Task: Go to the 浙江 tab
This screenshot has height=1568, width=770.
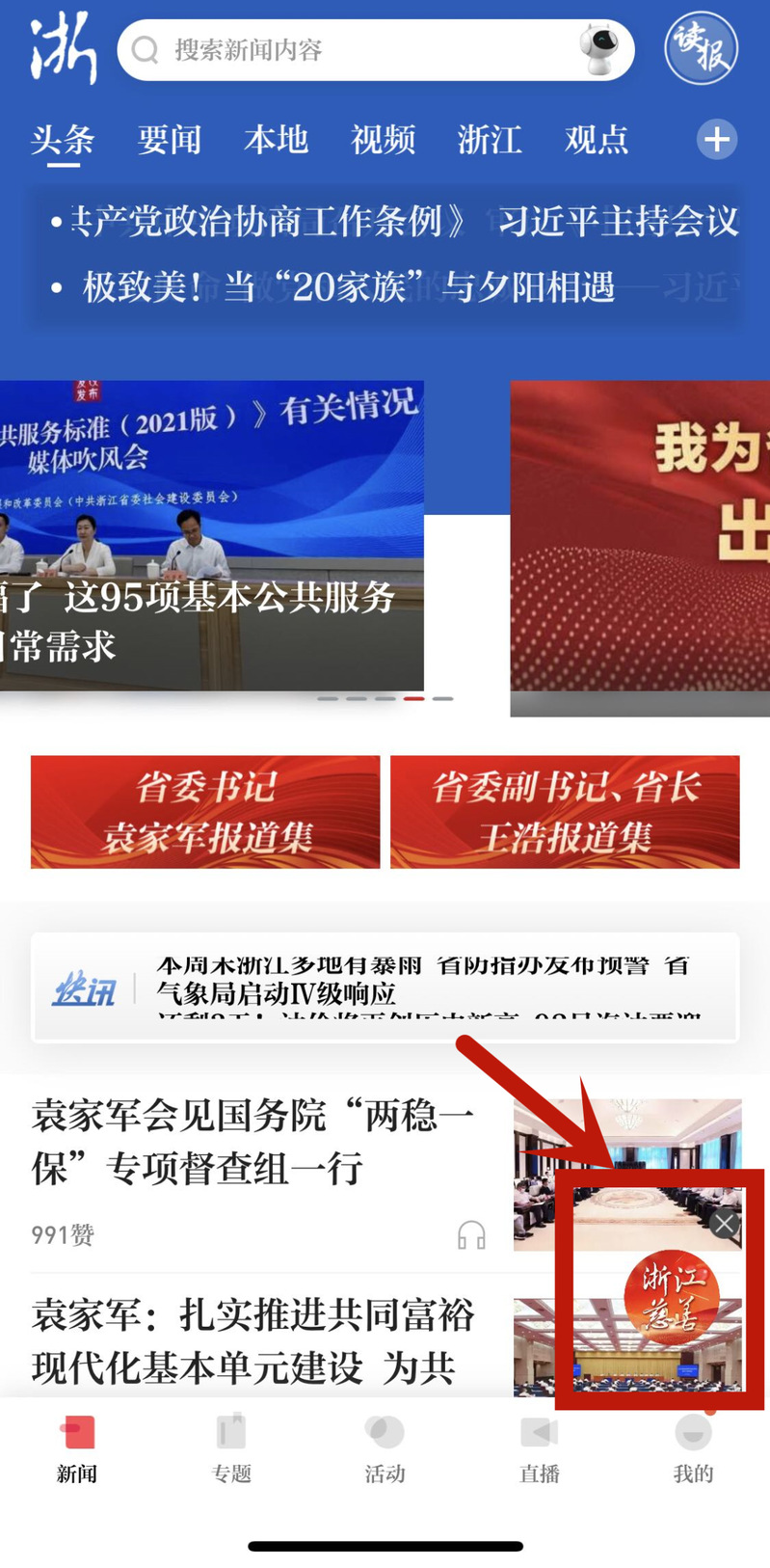Action: click(490, 140)
